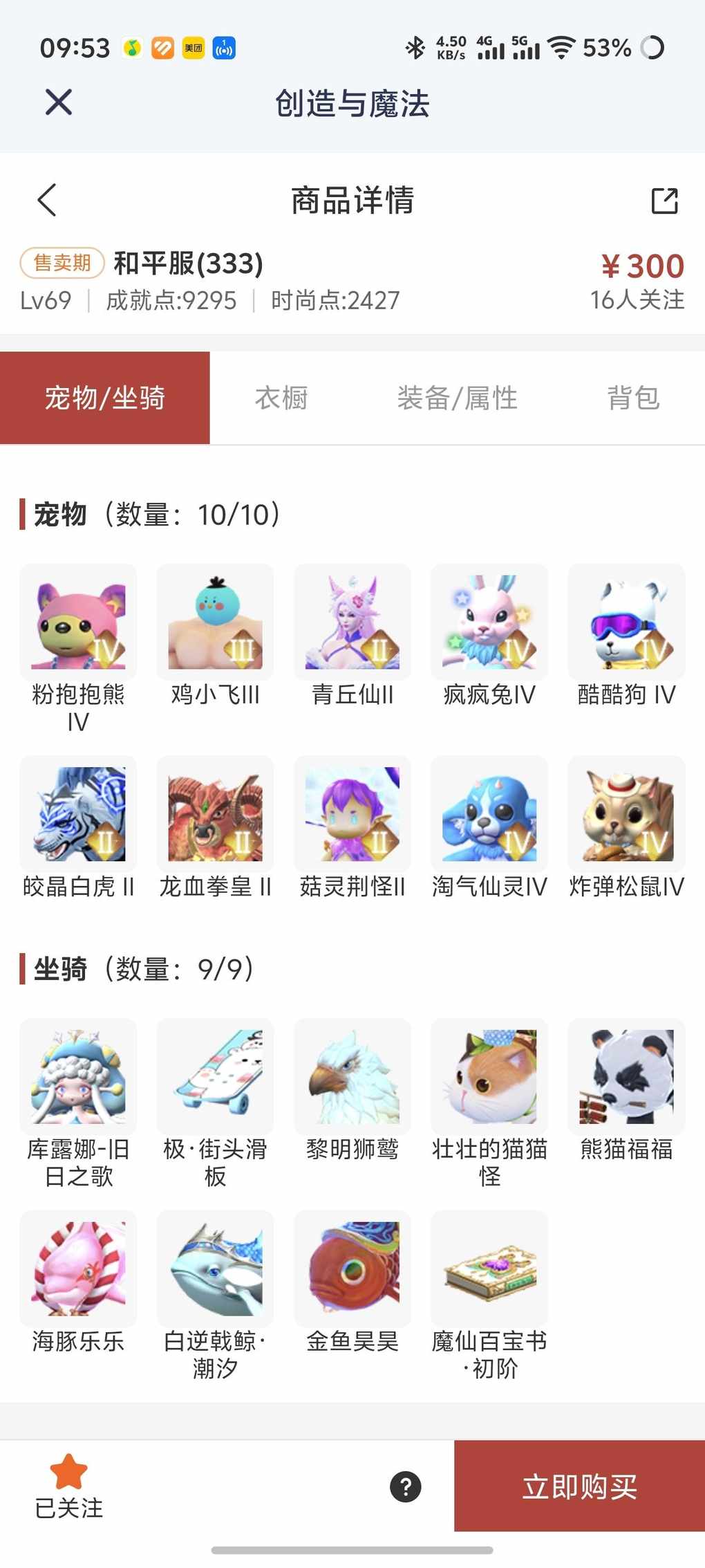Share this product listing
The height and width of the screenshot is (1568, 705).
coord(664,201)
